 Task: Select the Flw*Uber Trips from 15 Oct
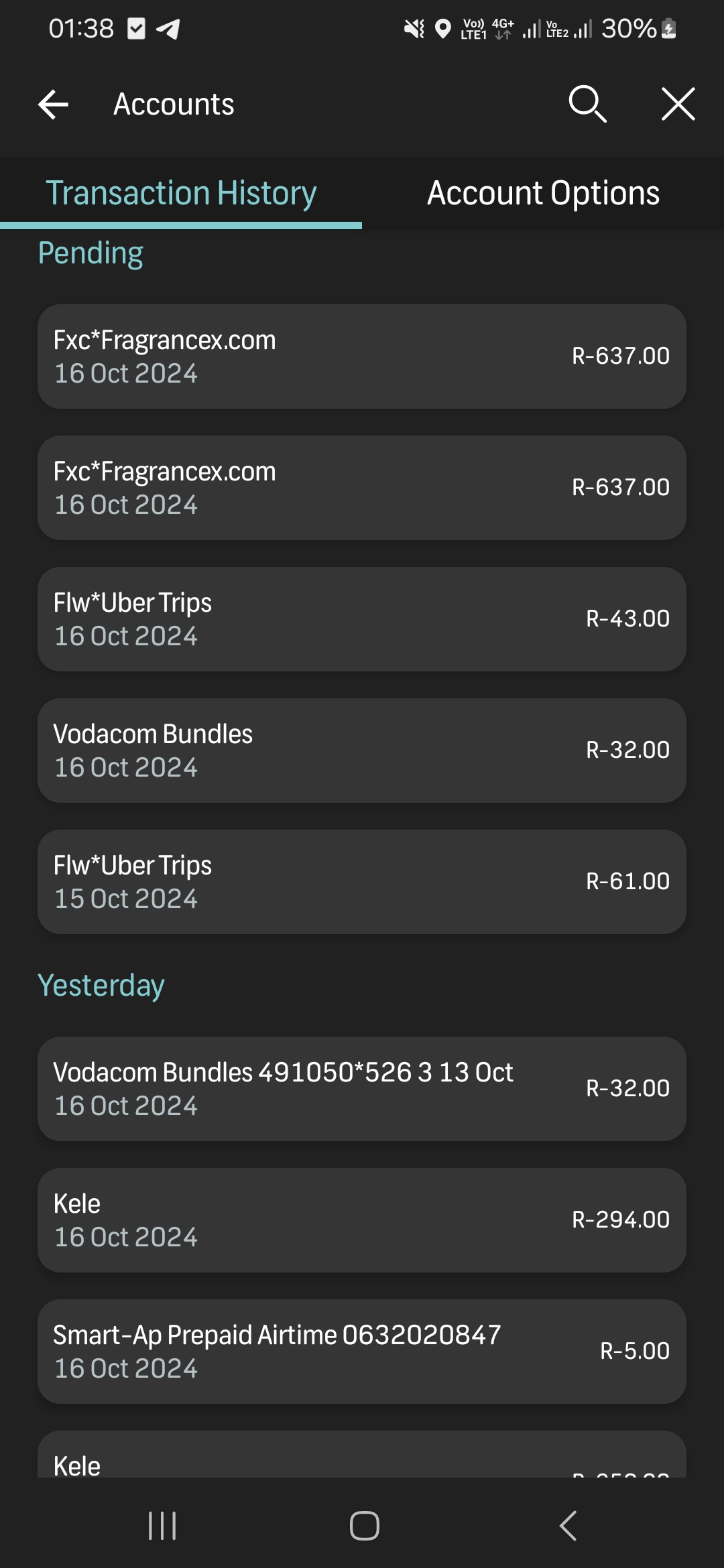click(362, 881)
